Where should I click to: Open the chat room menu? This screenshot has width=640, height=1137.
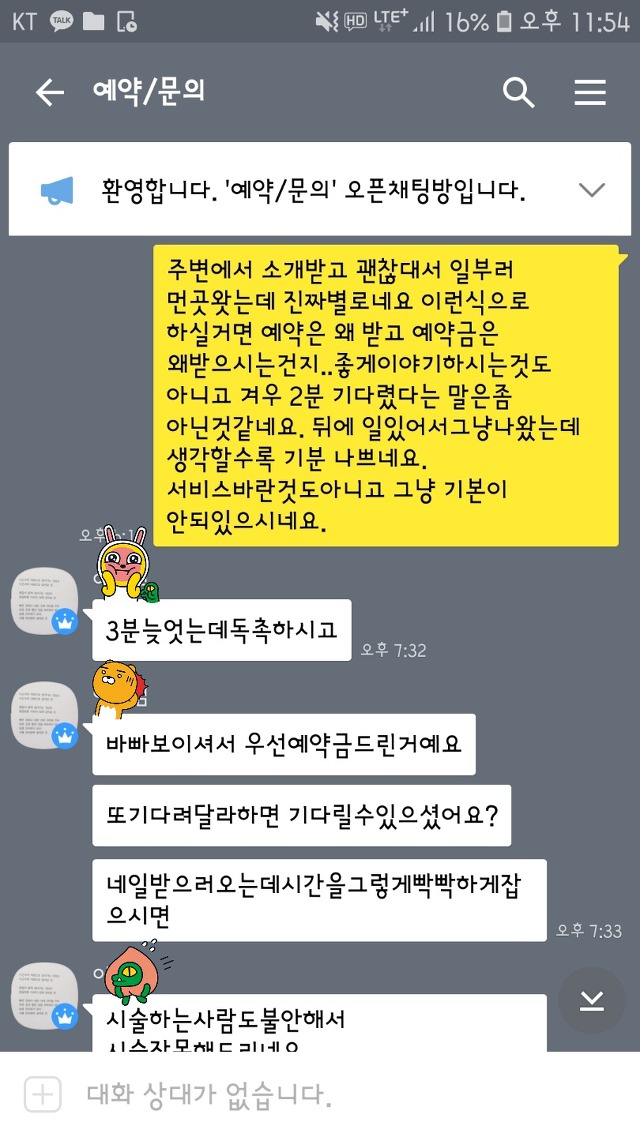(590, 93)
